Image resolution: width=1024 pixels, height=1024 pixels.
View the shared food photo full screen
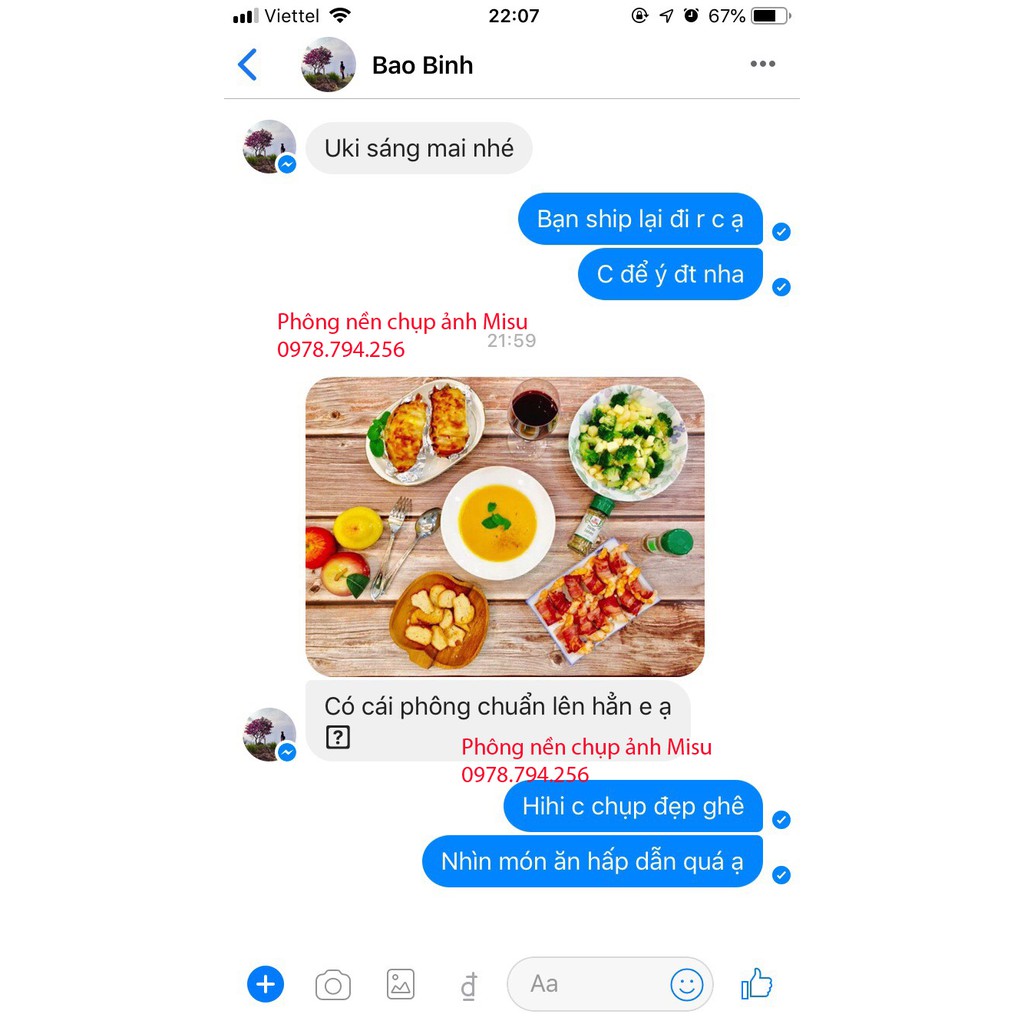pyautogui.click(x=504, y=526)
